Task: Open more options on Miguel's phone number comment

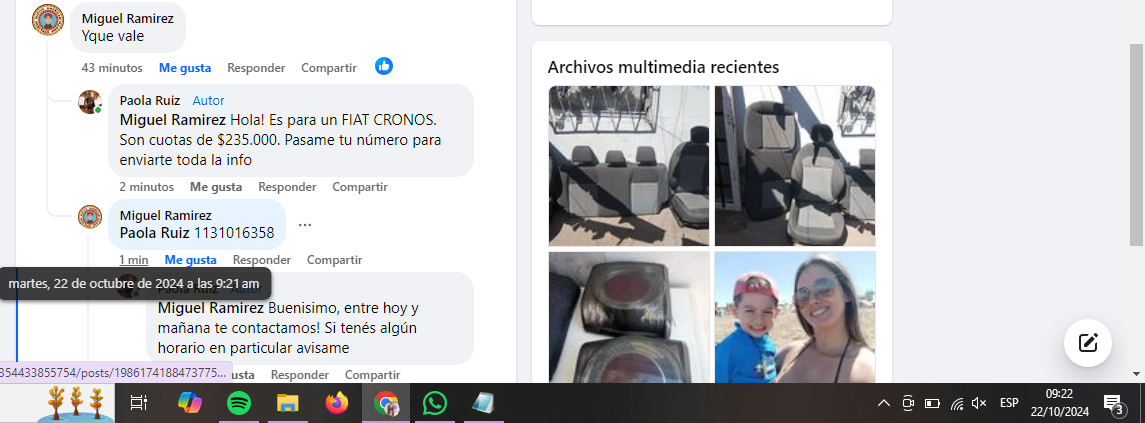Action: (x=305, y=225)
